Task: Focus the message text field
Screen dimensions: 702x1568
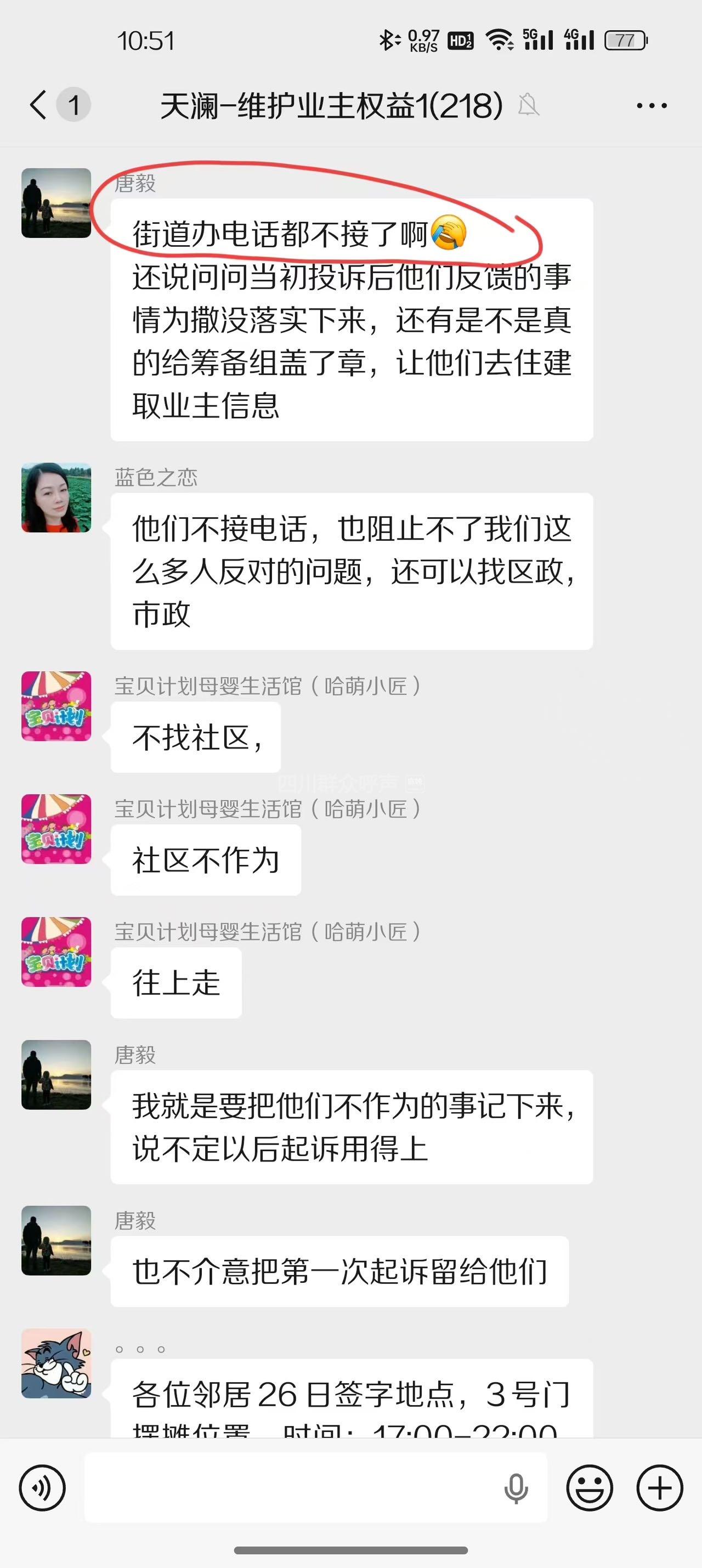Action: point(292,1487)
